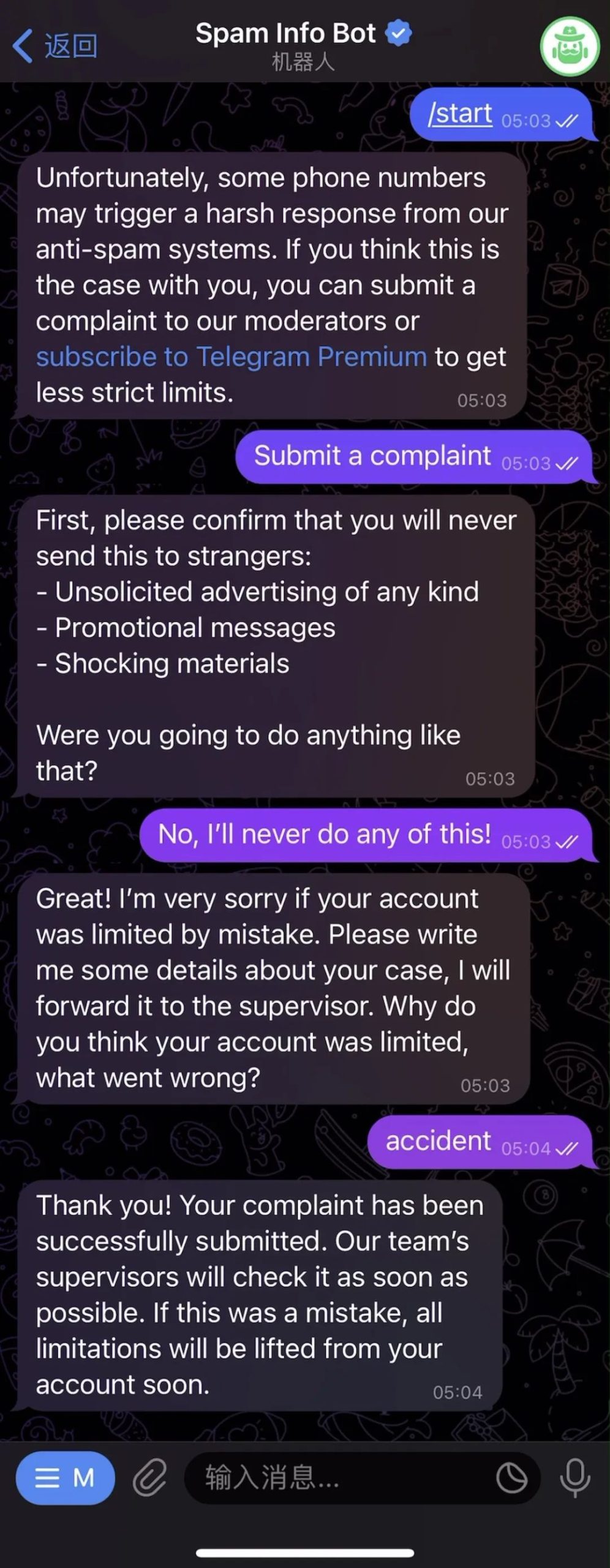Open the sticker panel icon
Viewport: 610px width, 1568px height.
tap(511, 1478)
